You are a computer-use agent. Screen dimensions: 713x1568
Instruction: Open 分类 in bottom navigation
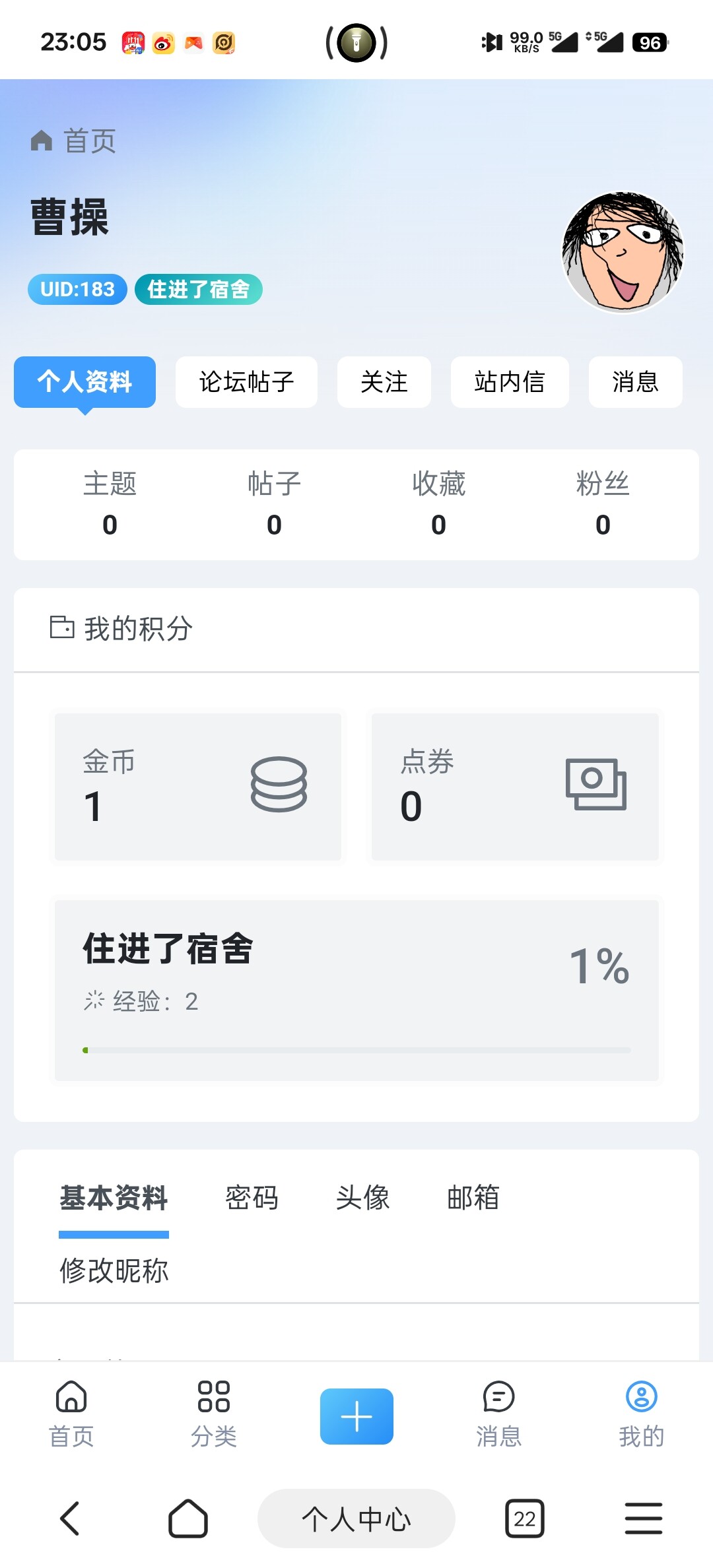click(214, 1414)
